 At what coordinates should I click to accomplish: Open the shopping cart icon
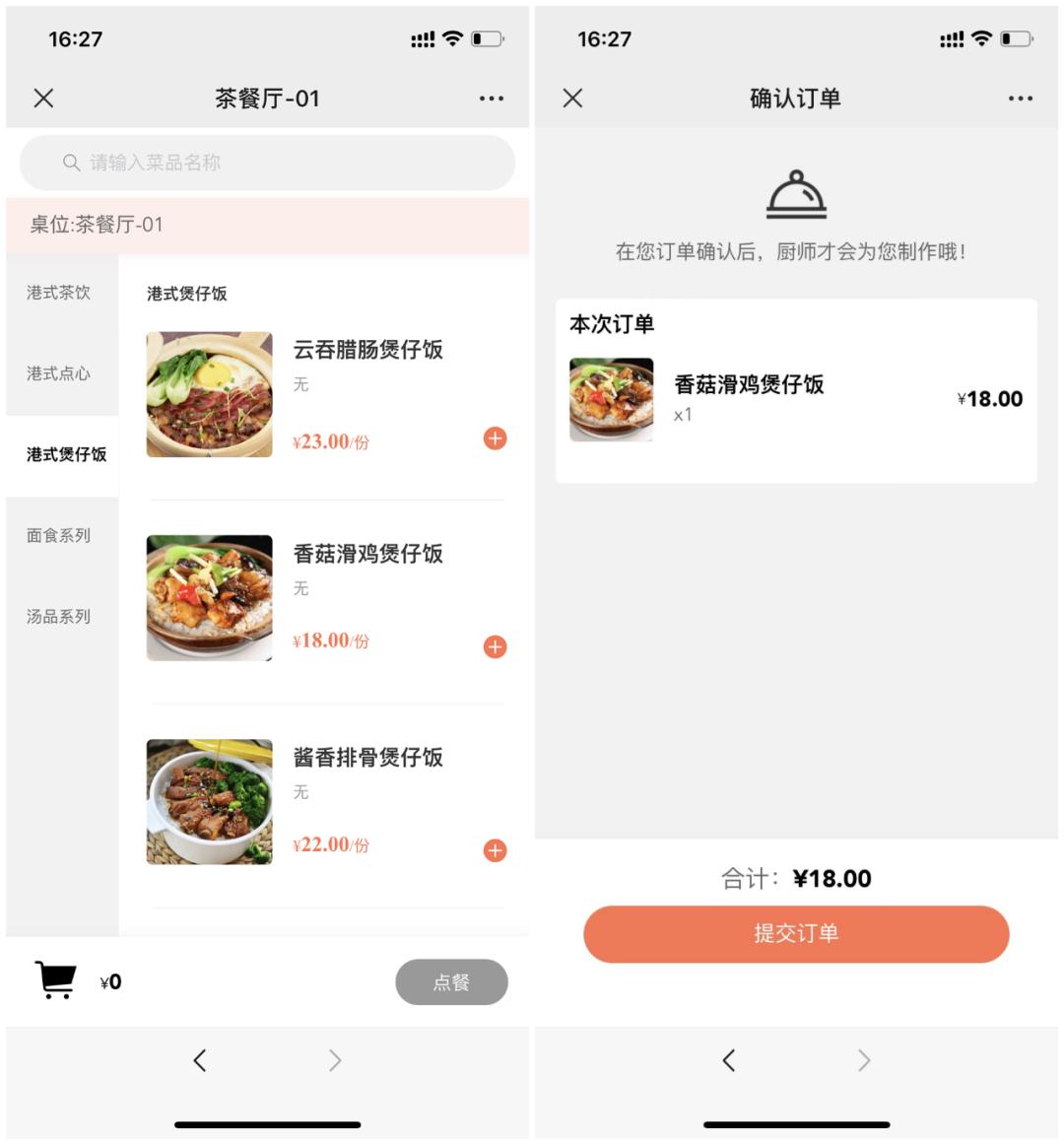click(x=54, y=977)
